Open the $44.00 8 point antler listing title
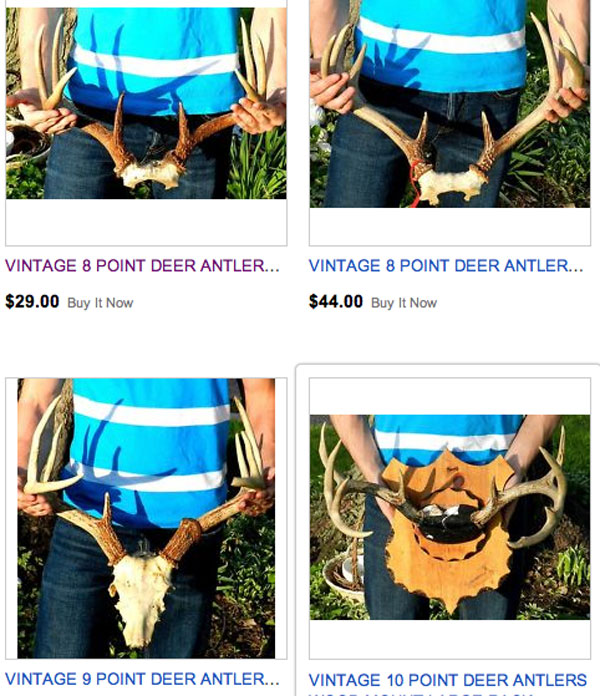This screenshot has height=696, width=600. (445, 266)
